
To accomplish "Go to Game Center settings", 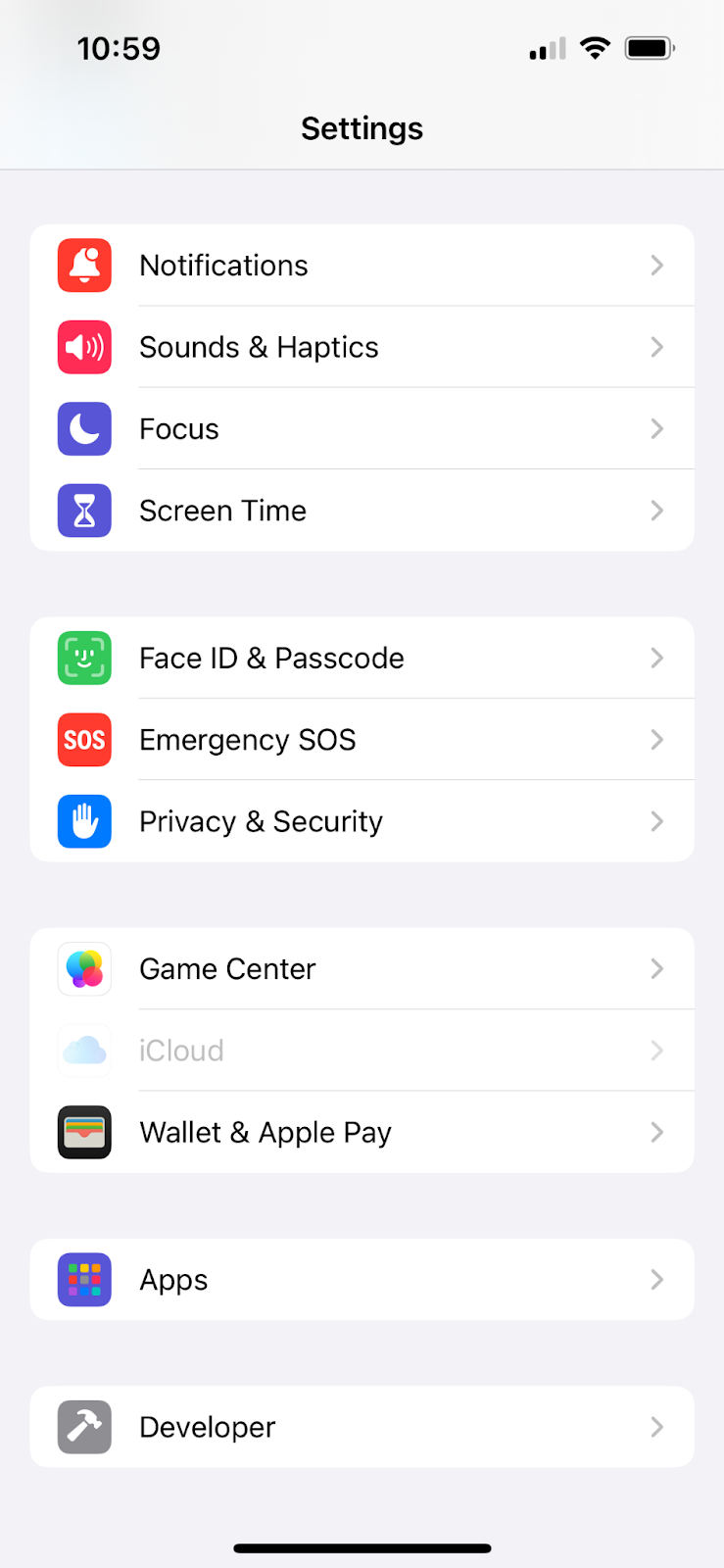I will pyautogui.click(x=362, y=969).
